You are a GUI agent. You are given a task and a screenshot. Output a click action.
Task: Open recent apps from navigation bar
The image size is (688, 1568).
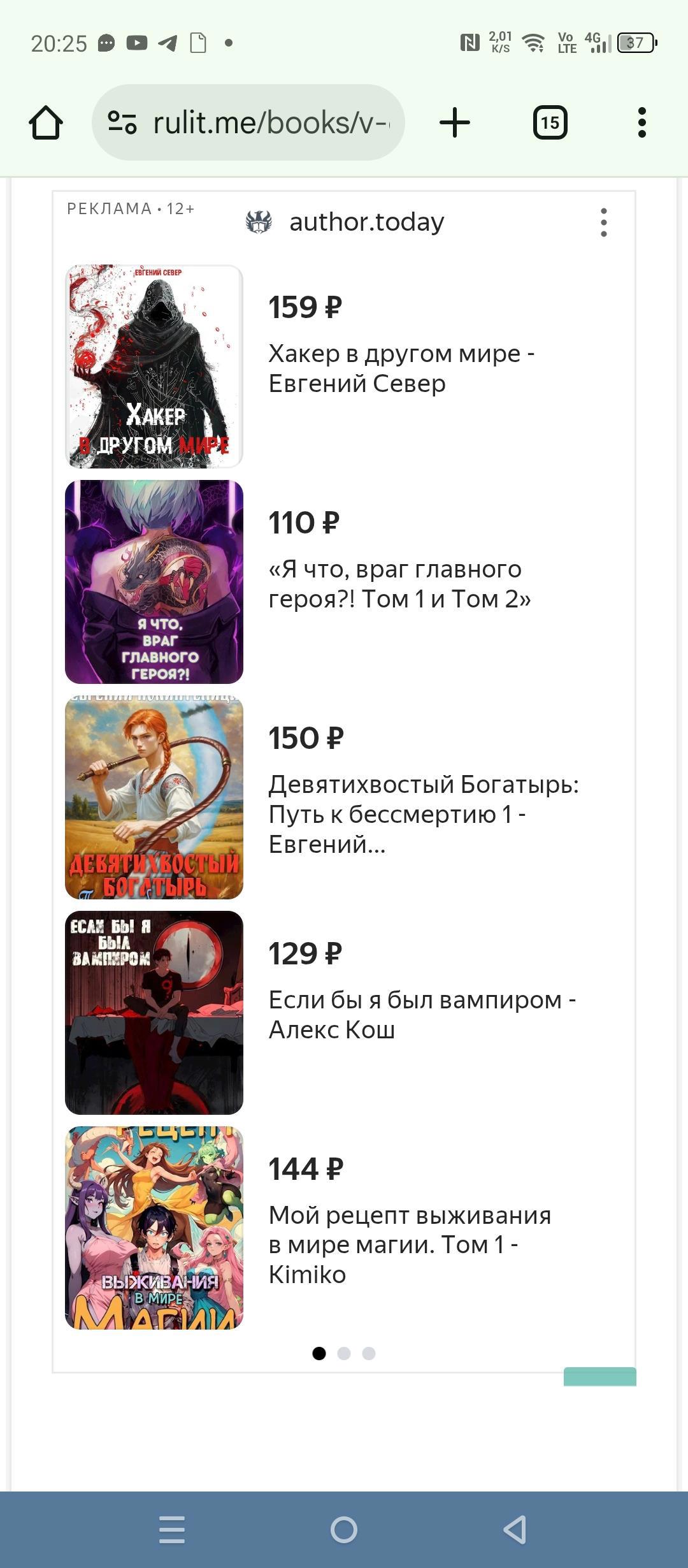[172, 1529]
